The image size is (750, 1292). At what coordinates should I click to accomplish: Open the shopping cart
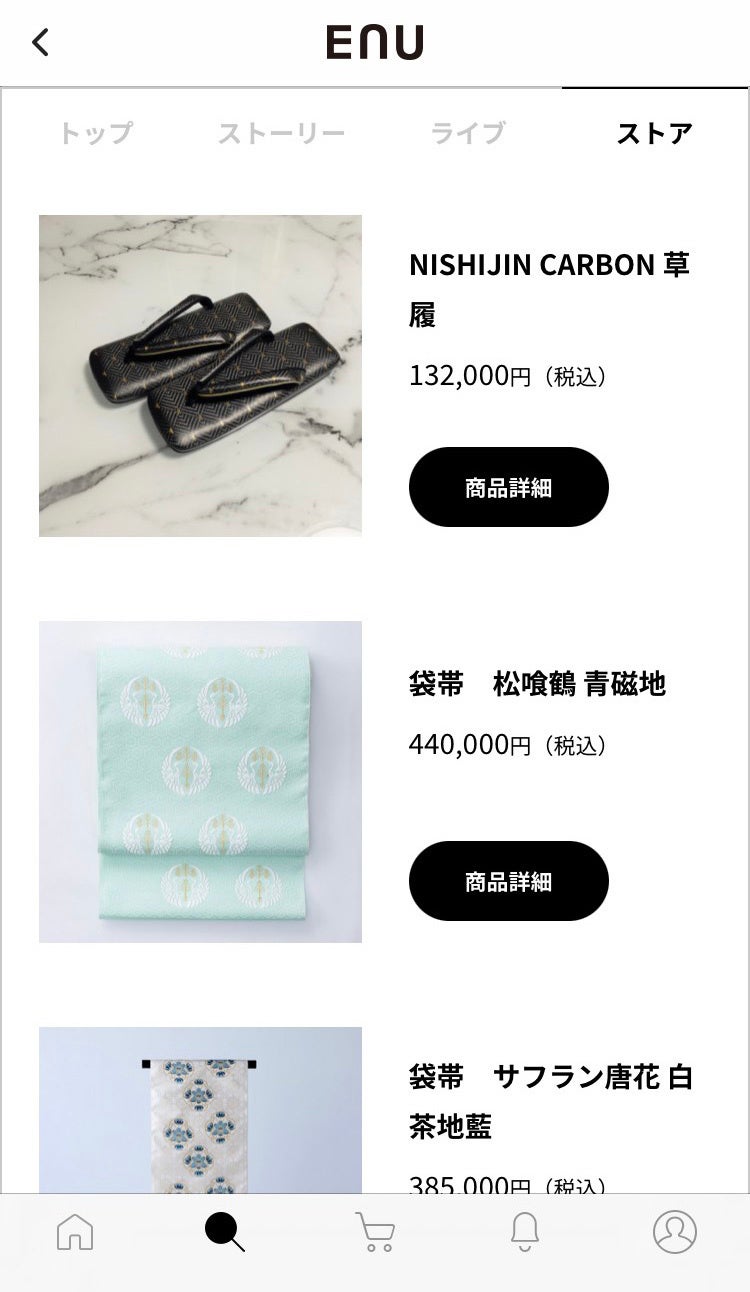(x=375, y=1232)
